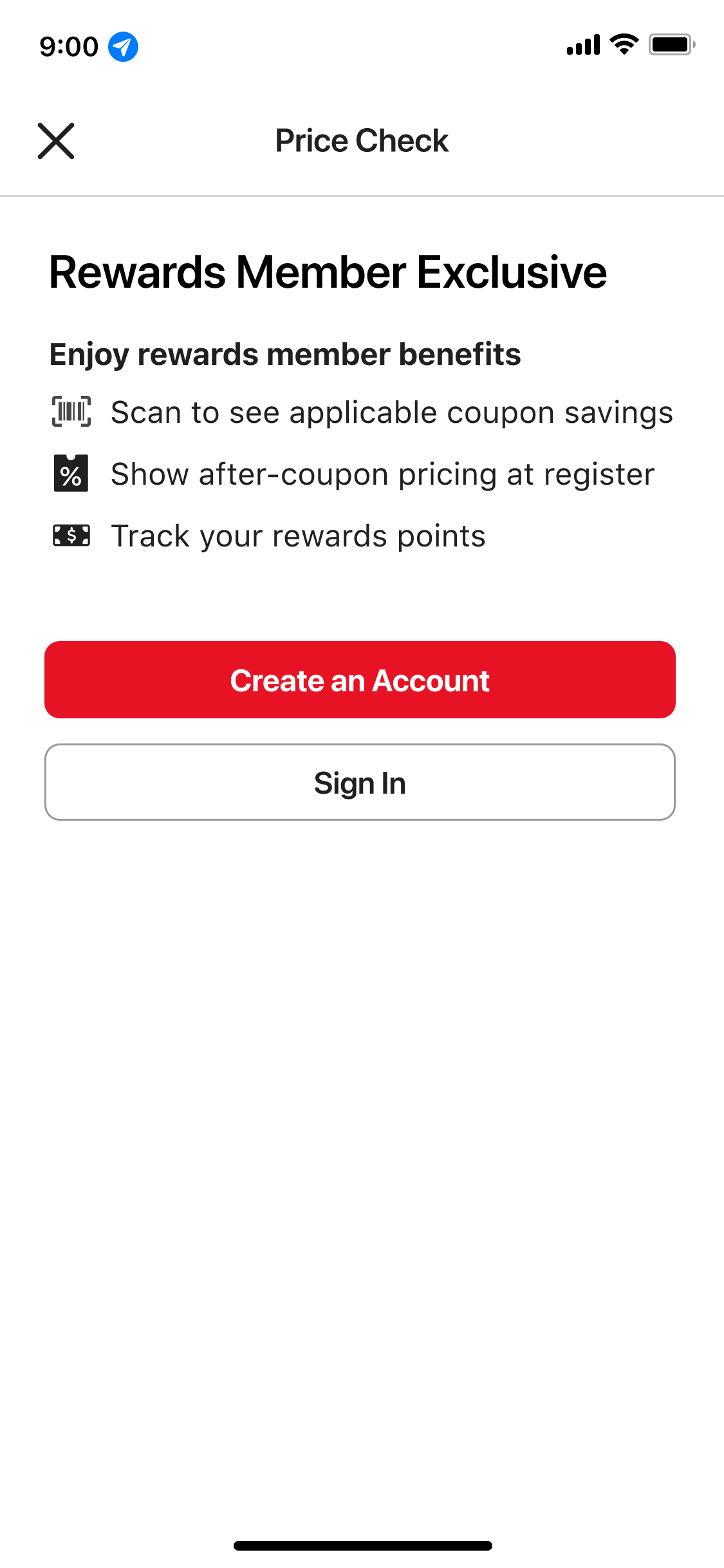This screenshot has height=1568, width=724.
Task: Open Sign In option
Action: (x=360, y=782)
